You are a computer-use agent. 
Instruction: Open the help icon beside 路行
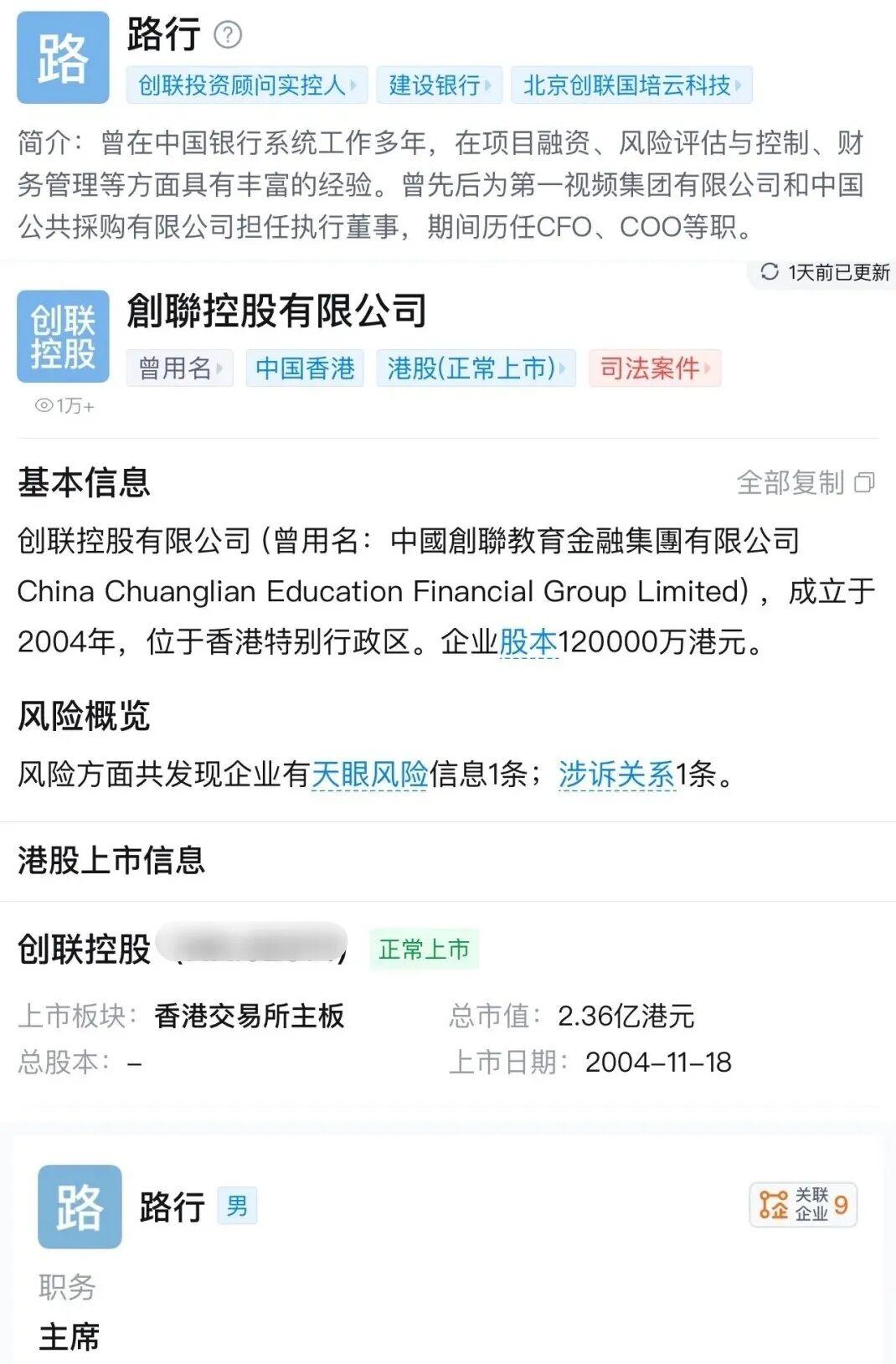[x=228, y=35]
